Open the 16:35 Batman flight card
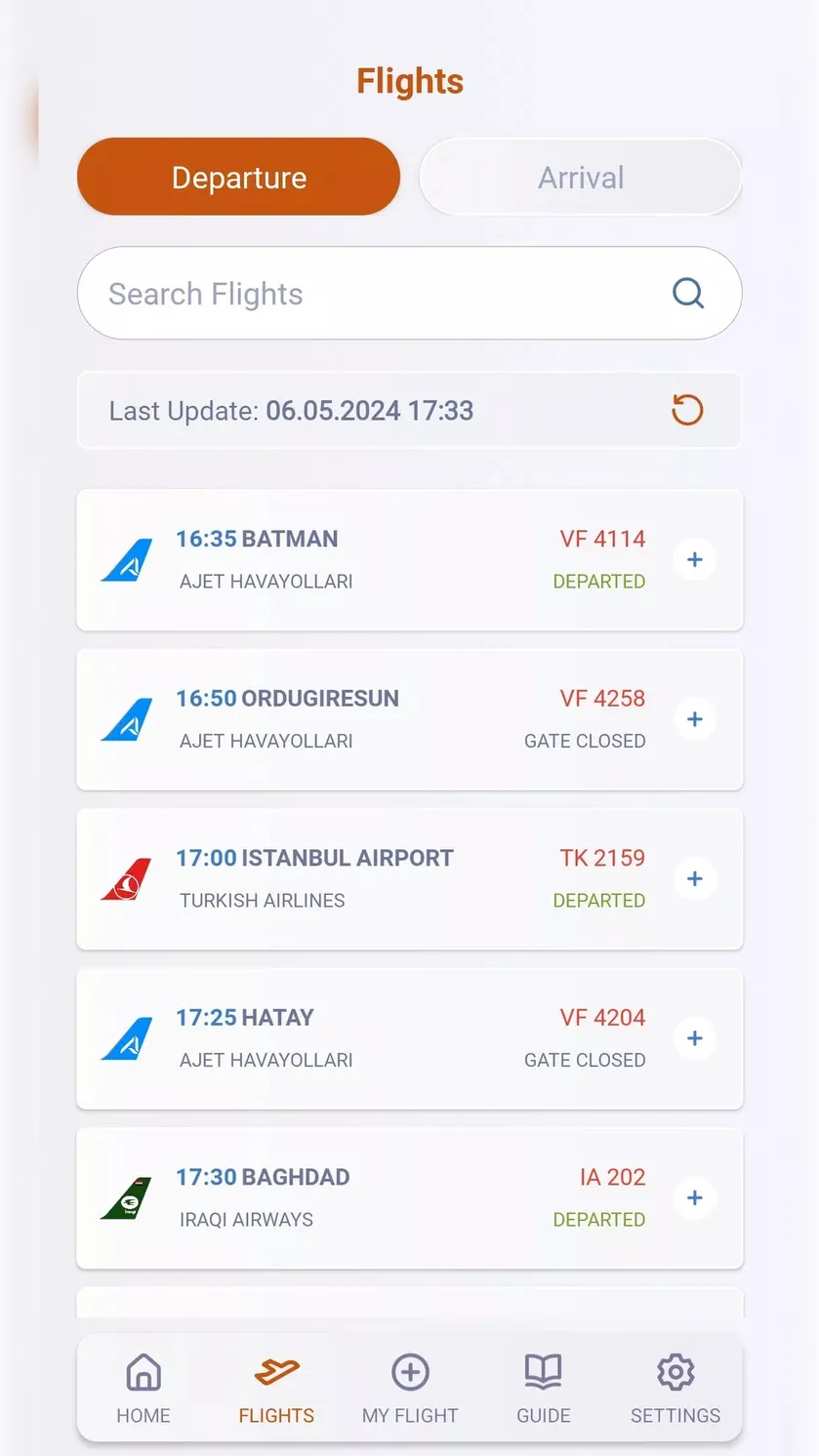The width and height of the screenshot is (819, 1456). (410, 560)
